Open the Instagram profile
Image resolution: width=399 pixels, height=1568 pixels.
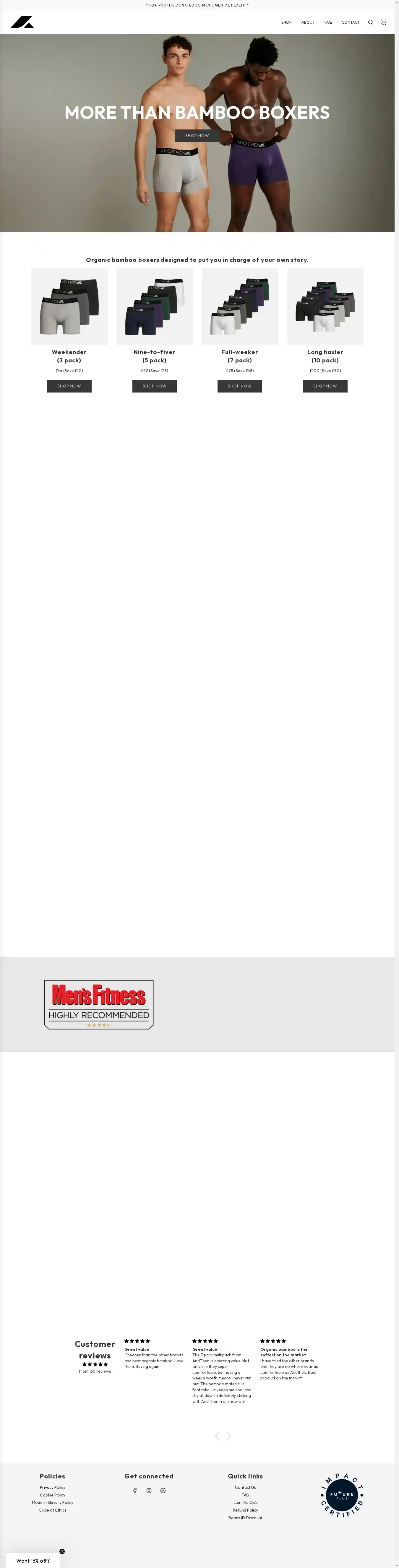149,1491
